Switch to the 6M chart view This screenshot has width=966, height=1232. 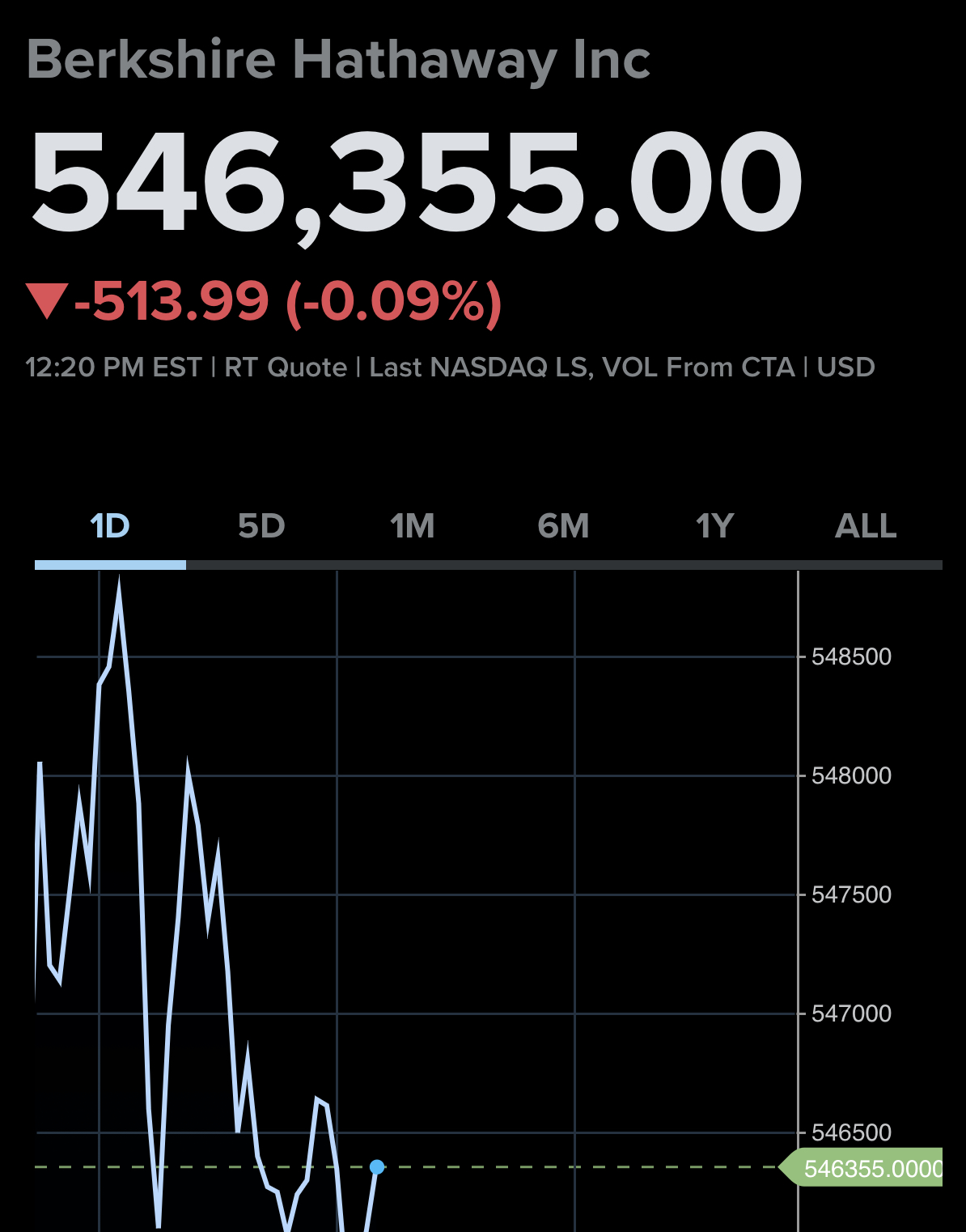tap(563, 527)
